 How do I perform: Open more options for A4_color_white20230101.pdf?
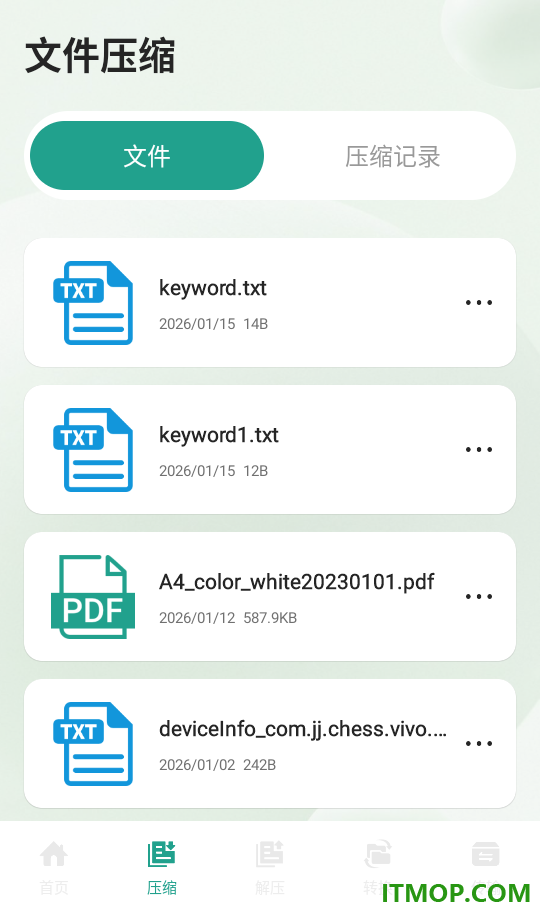click(x=479, y=596)
